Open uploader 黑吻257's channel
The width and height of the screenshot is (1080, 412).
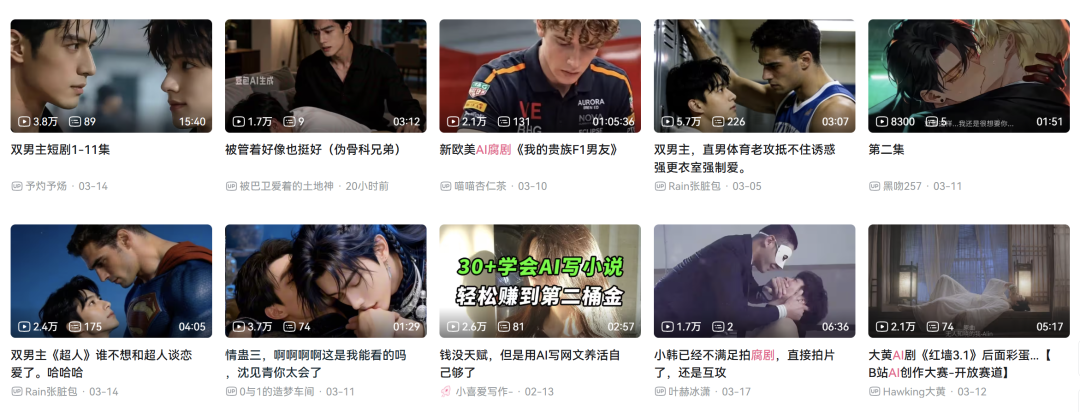[x=902, y=186]
